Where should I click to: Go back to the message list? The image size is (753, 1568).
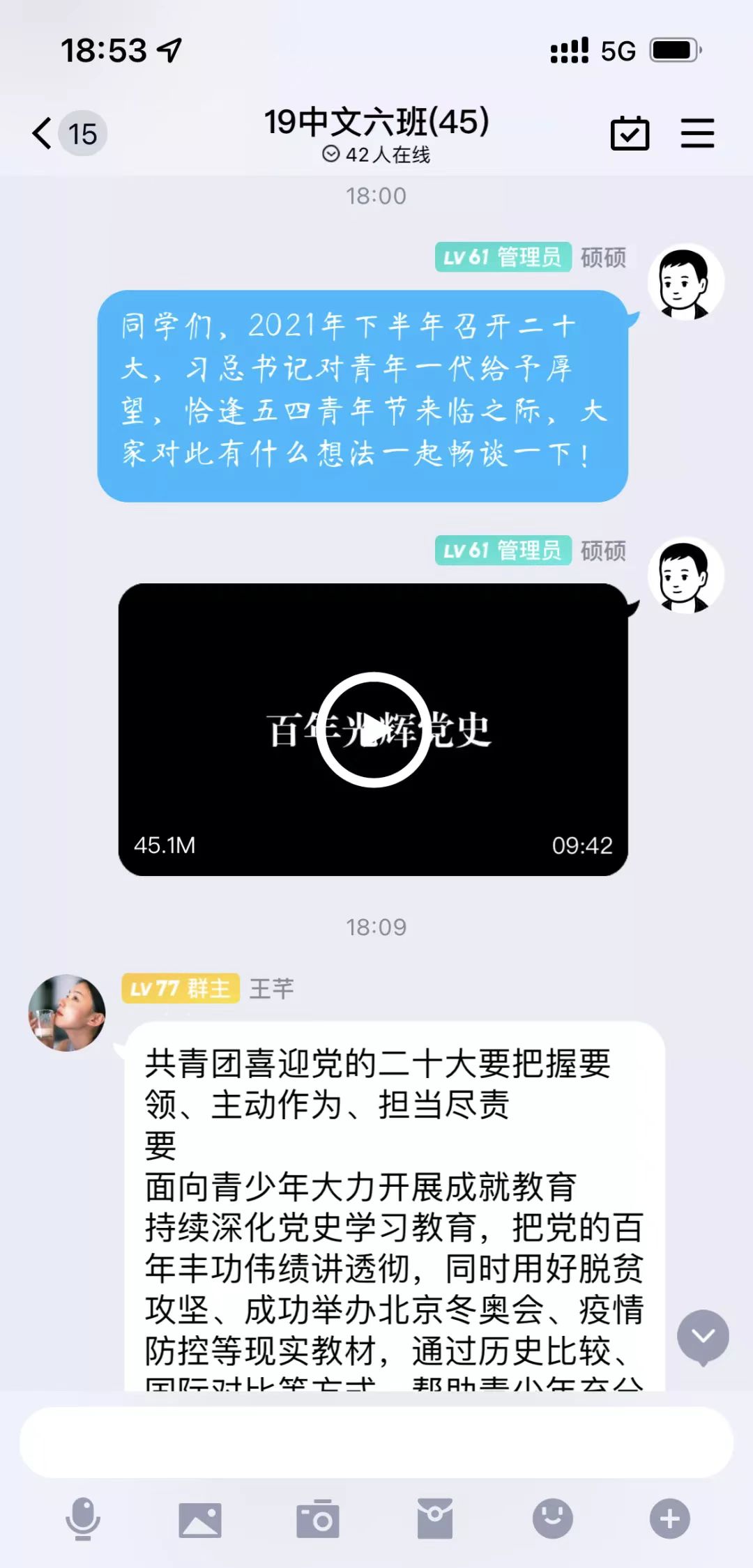[43, 133]
